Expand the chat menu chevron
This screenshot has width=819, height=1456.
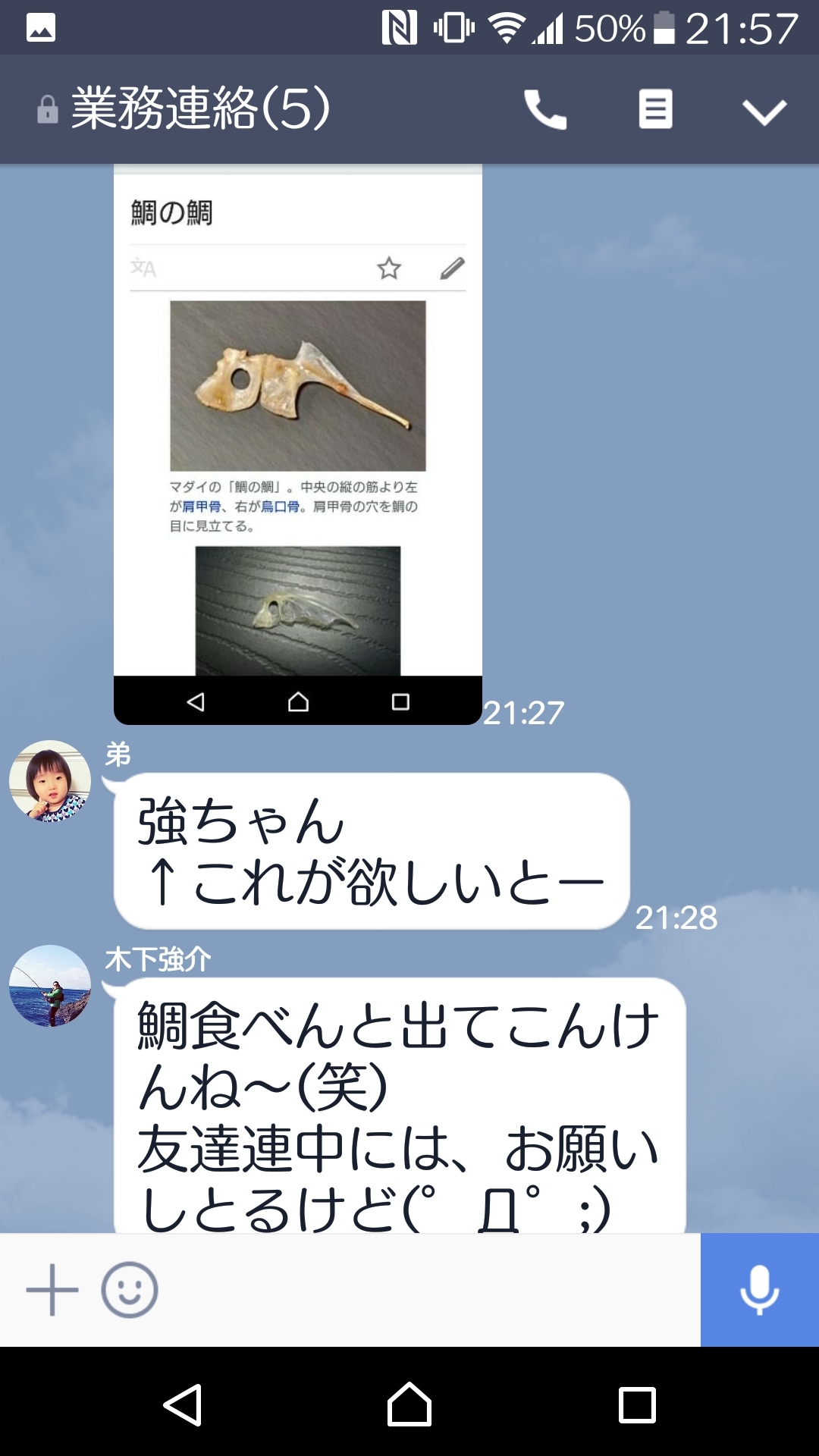[764, 111]
